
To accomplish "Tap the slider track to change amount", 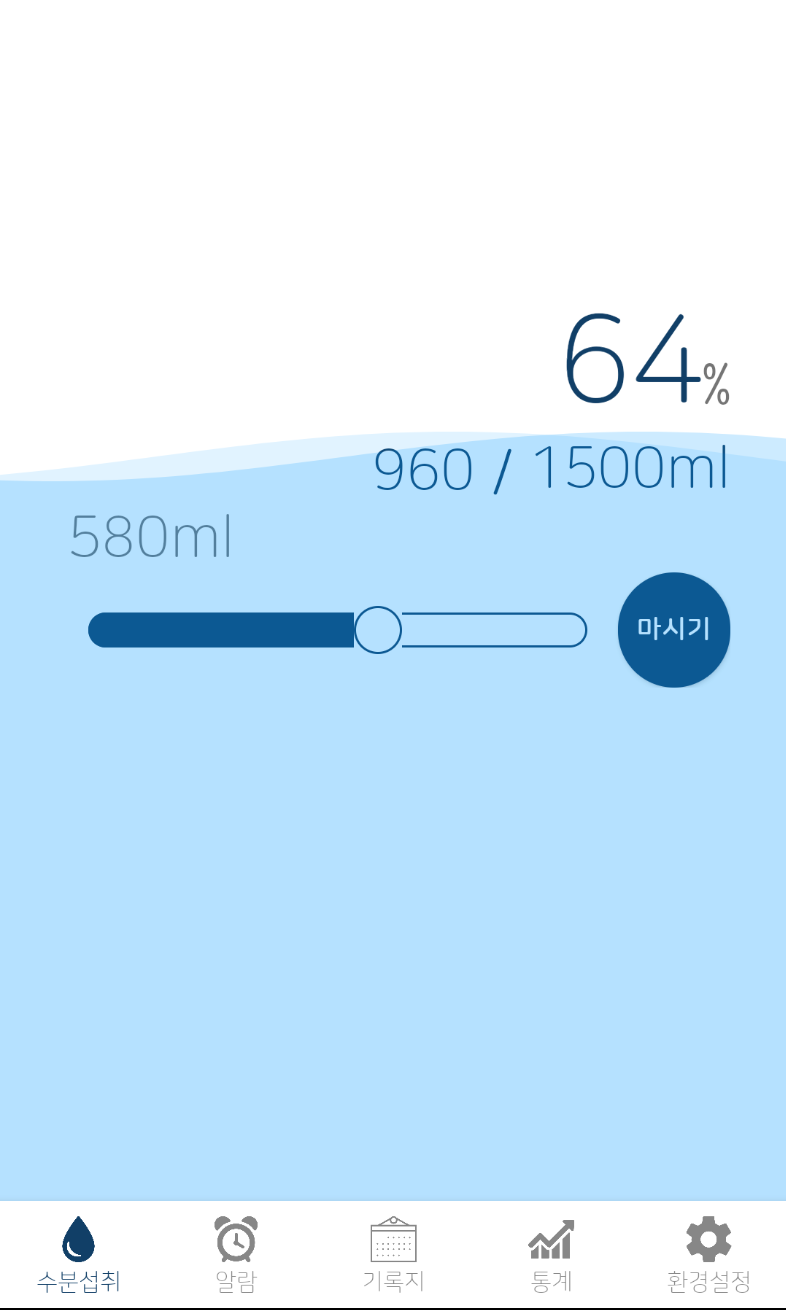I will coord(490,630).
